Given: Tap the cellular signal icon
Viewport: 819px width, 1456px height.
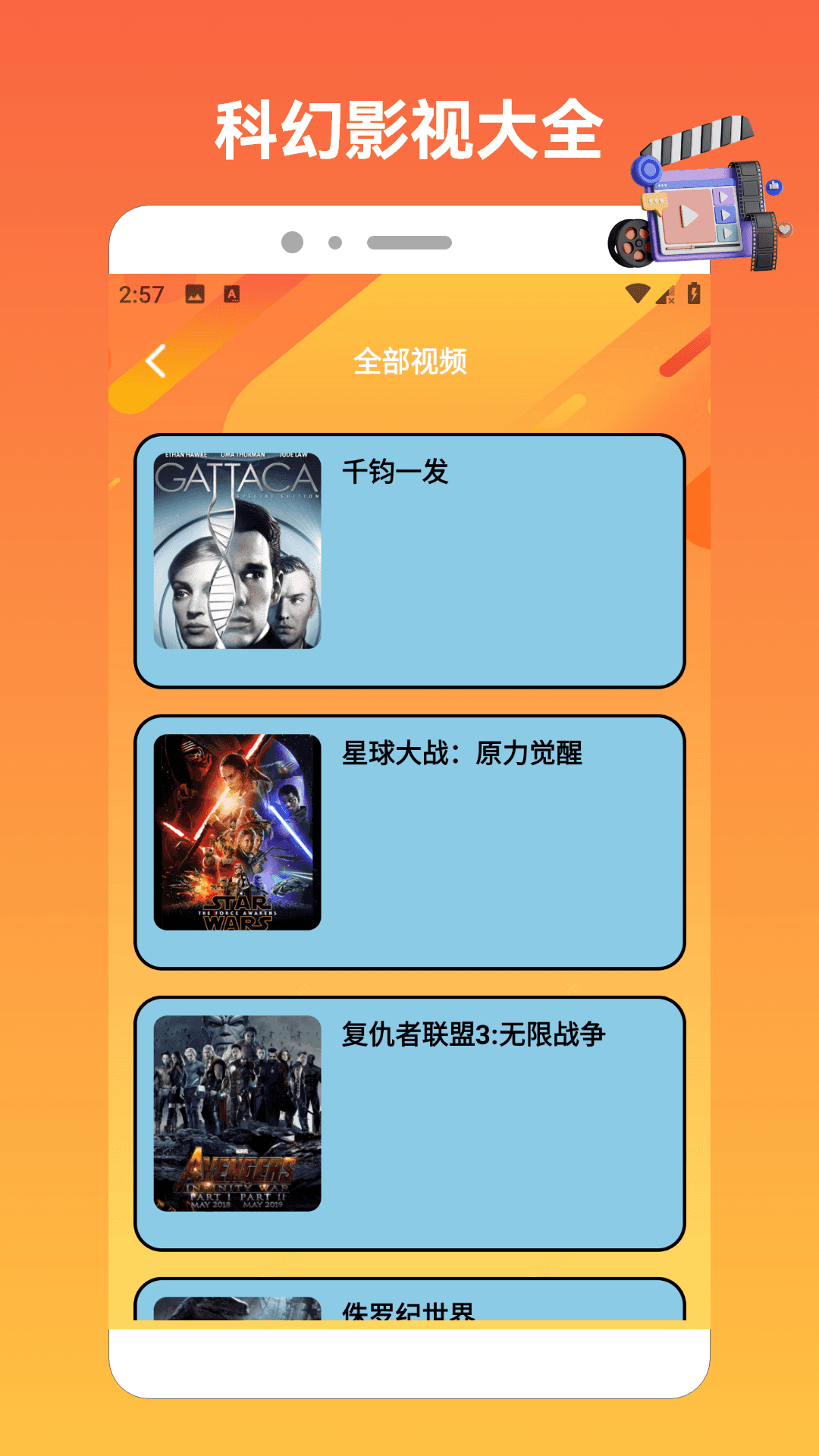Looking at the screenshot, I should (667, 293).
